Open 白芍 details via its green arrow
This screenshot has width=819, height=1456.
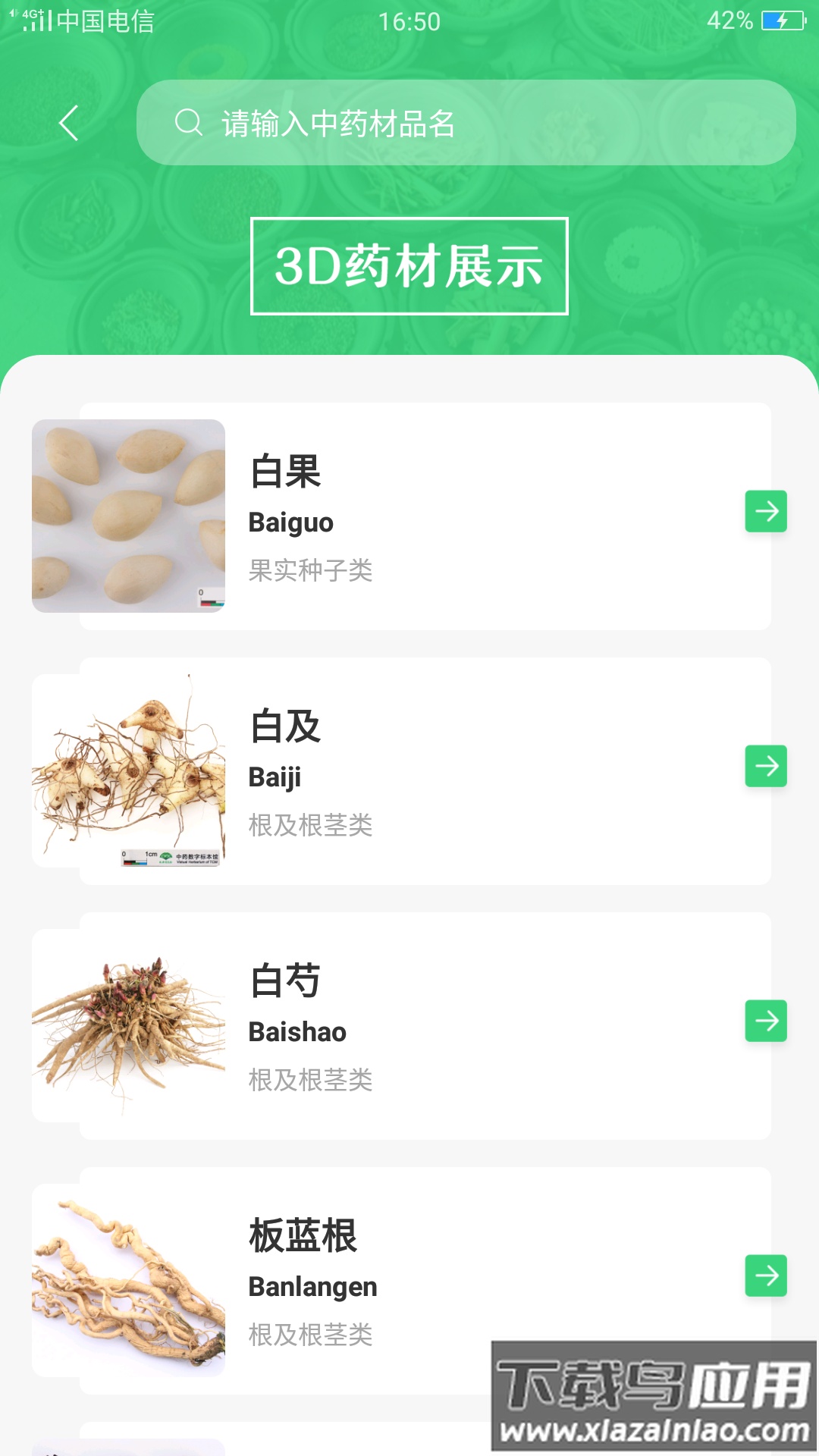765,1021
